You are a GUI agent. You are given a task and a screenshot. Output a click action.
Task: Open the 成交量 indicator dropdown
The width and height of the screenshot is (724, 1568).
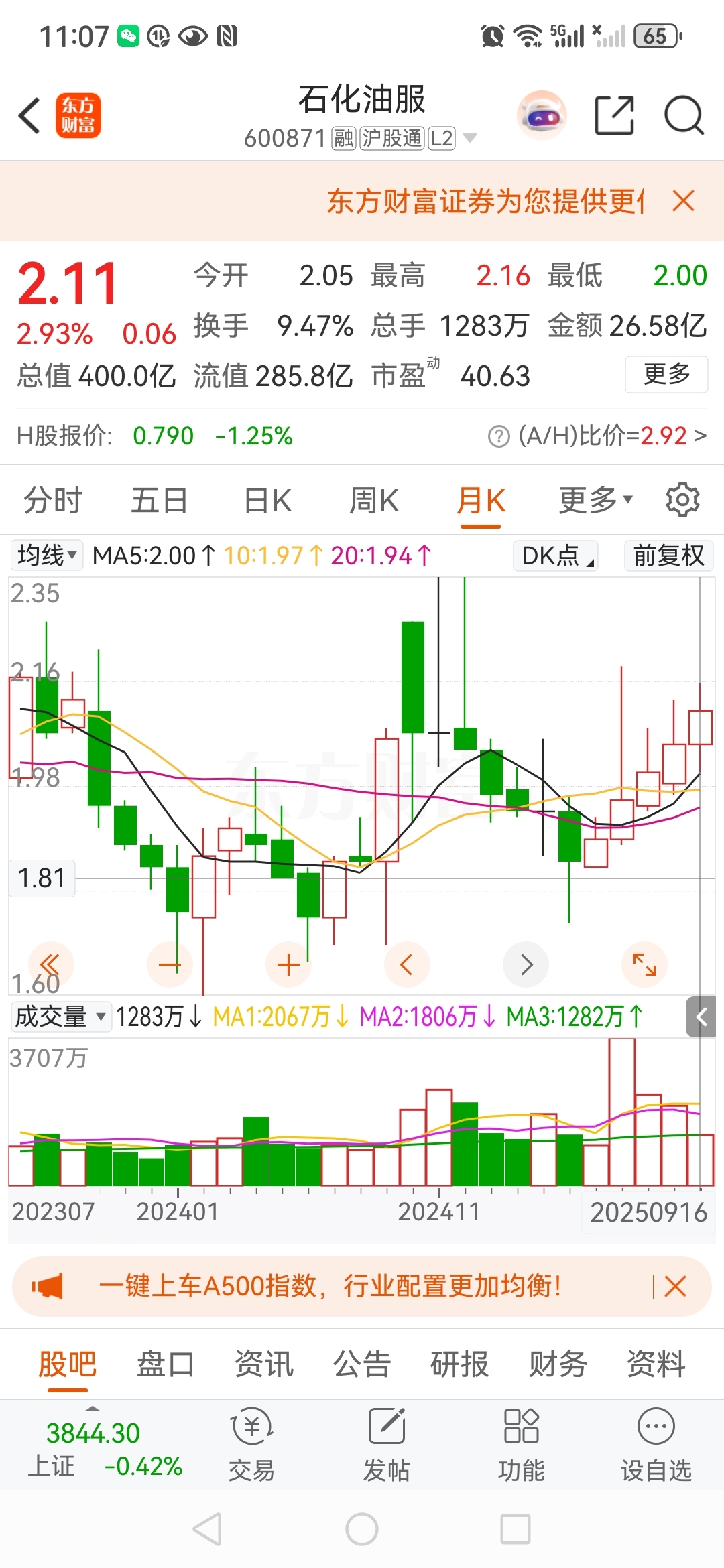pos(60,1017)
